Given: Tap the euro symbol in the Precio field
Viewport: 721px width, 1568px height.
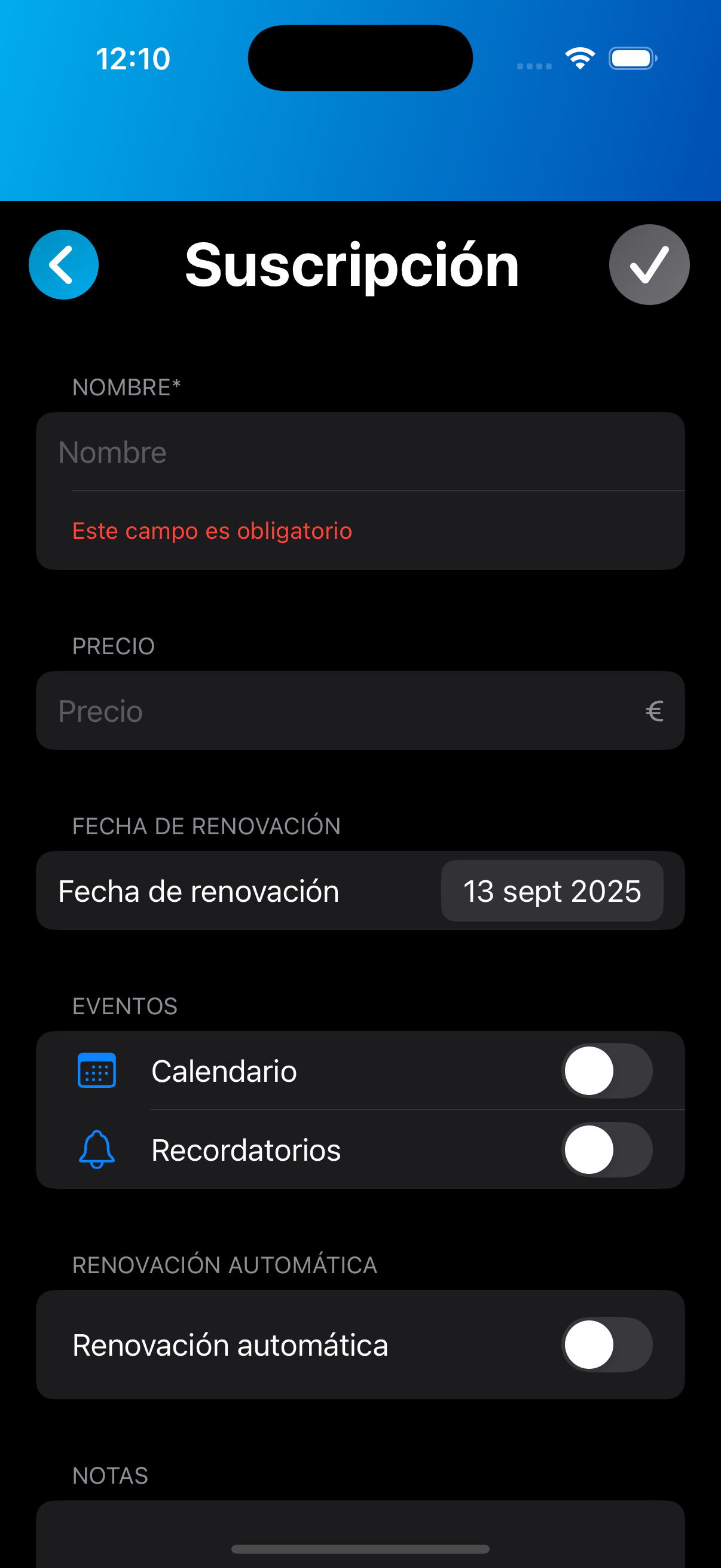Looking at the screenshot, I should click(654, 711).
